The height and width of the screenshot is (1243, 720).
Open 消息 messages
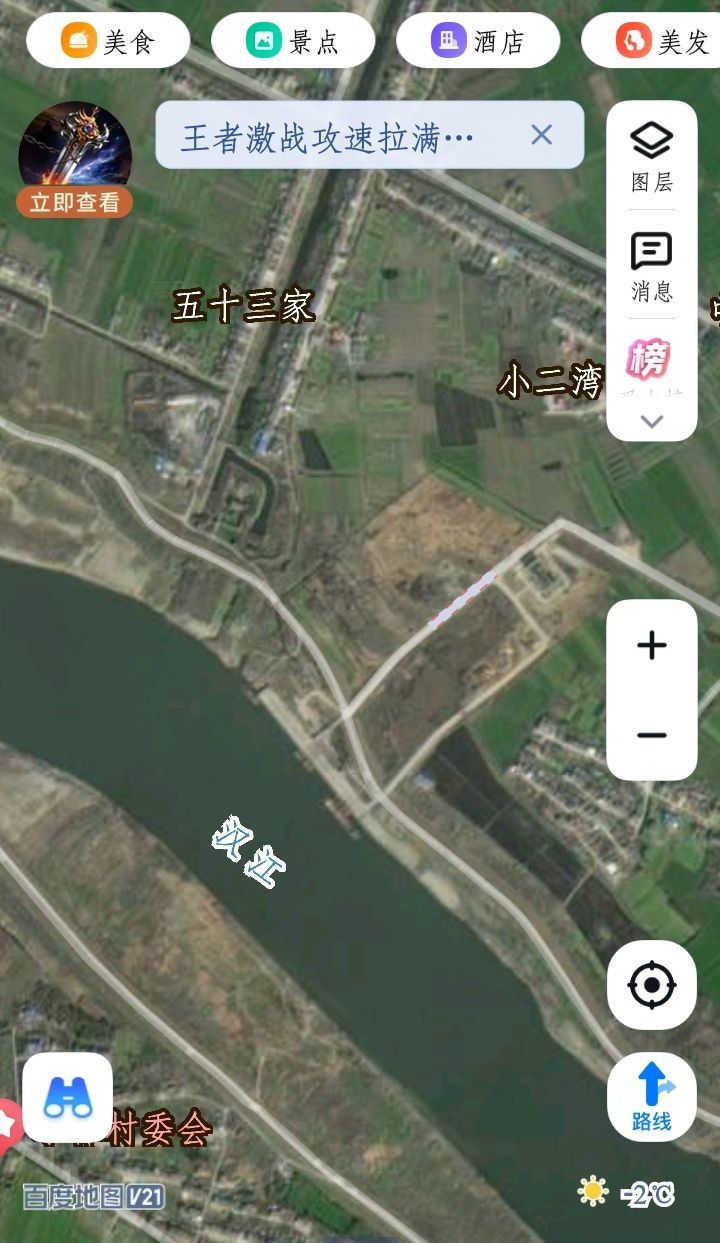[652, 266]
